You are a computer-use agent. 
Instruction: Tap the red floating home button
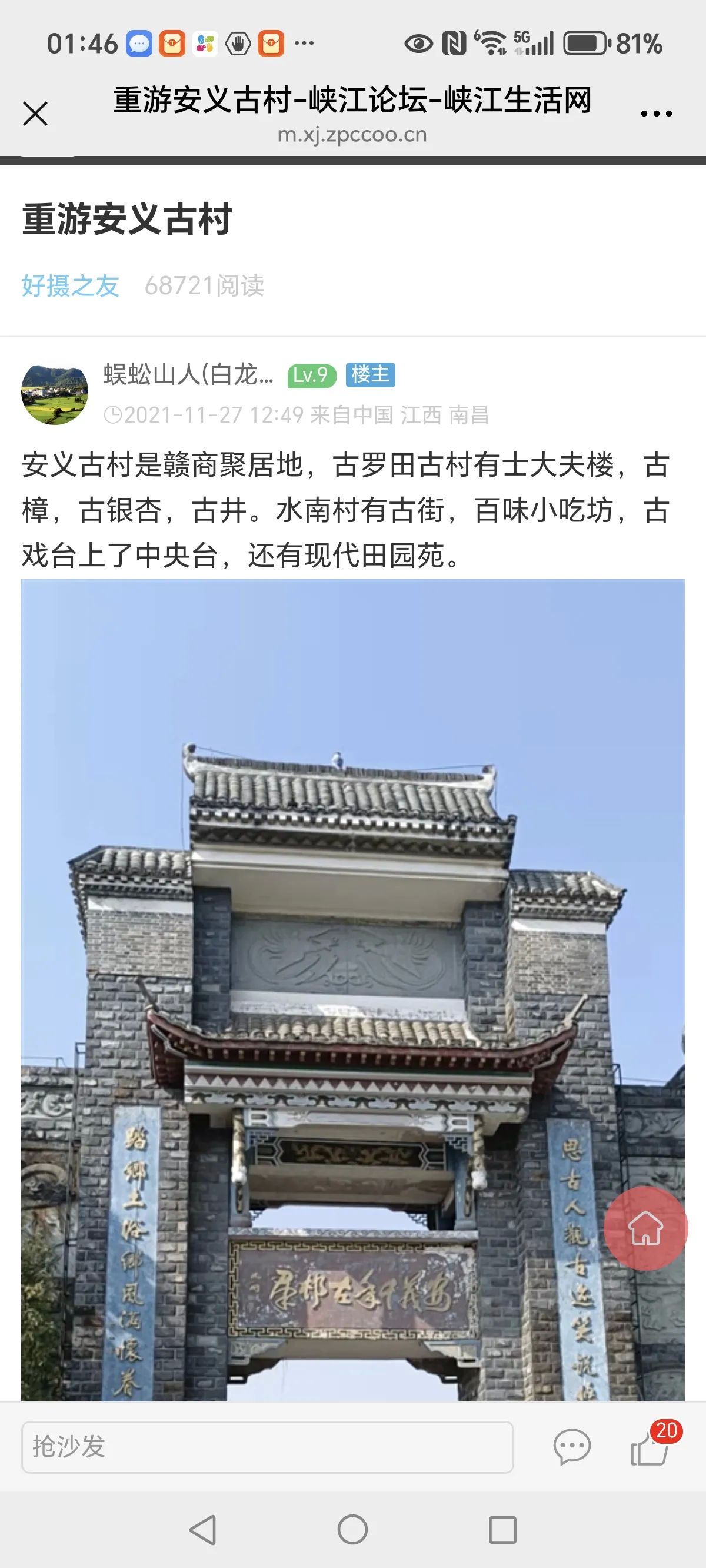pyautogui.click(x=646, y=1228)
